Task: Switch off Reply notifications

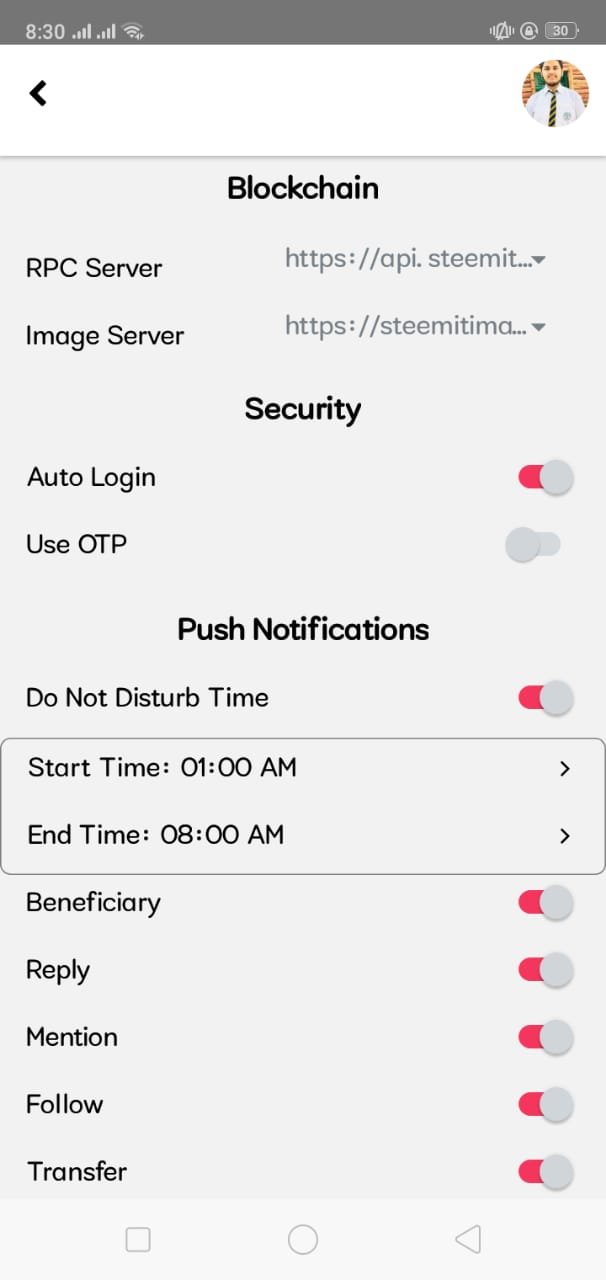Action: (x=546, y=970)
